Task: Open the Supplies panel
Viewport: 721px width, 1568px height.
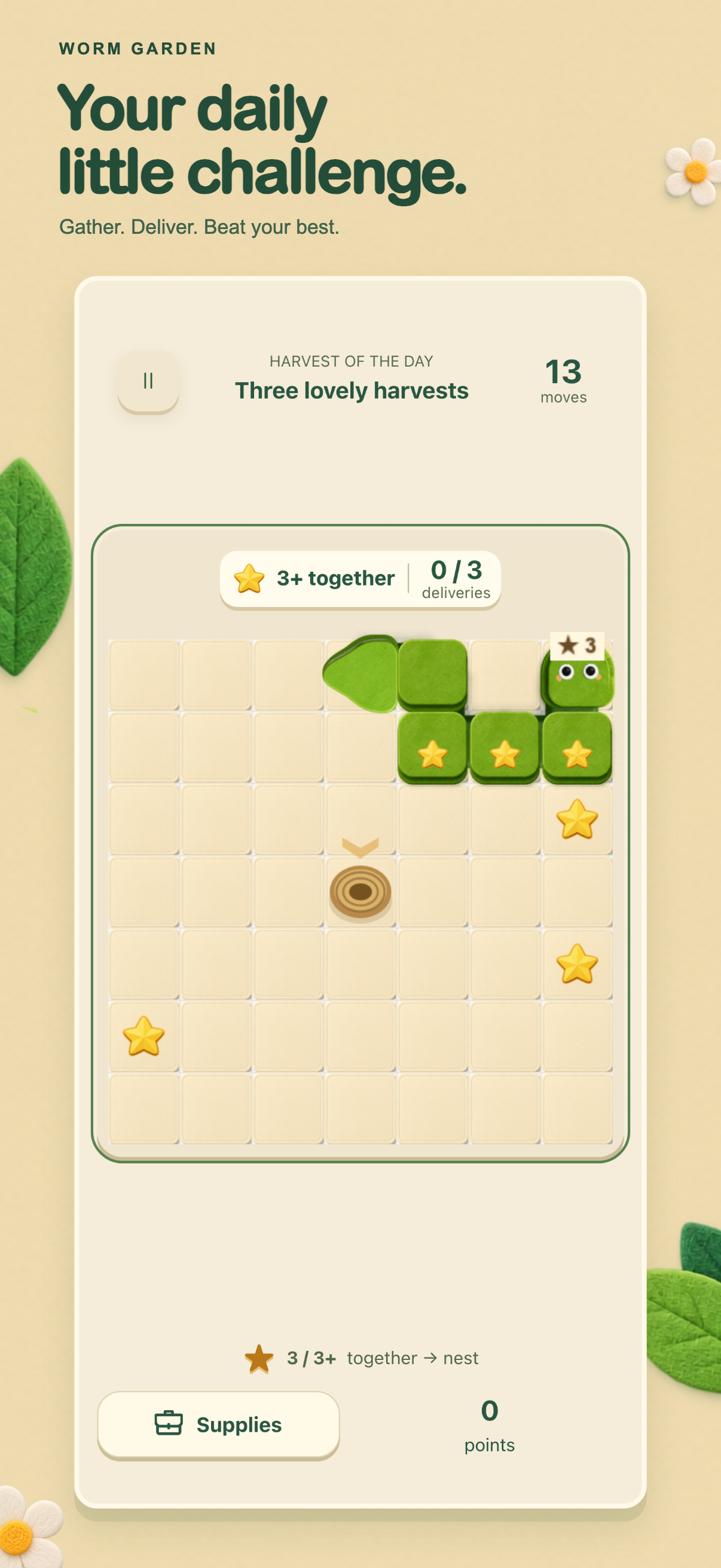Action: (x=218, y=1425)
